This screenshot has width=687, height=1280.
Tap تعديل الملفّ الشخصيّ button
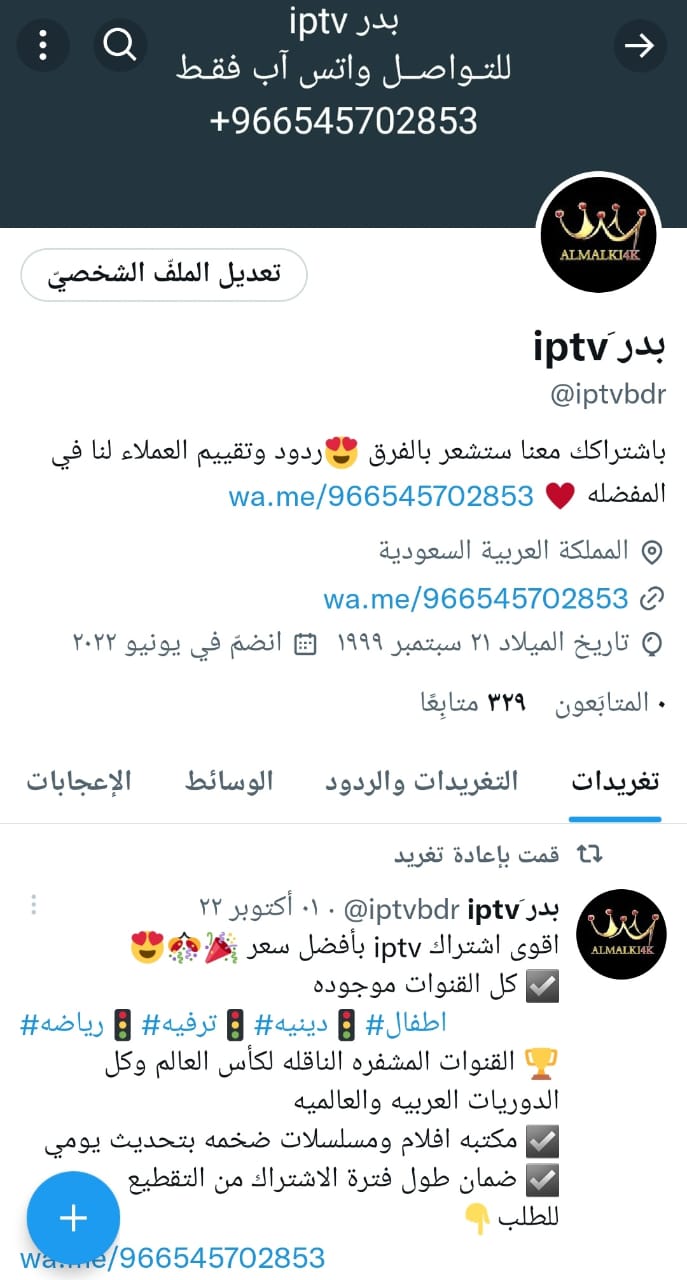[x=164, y=274]
